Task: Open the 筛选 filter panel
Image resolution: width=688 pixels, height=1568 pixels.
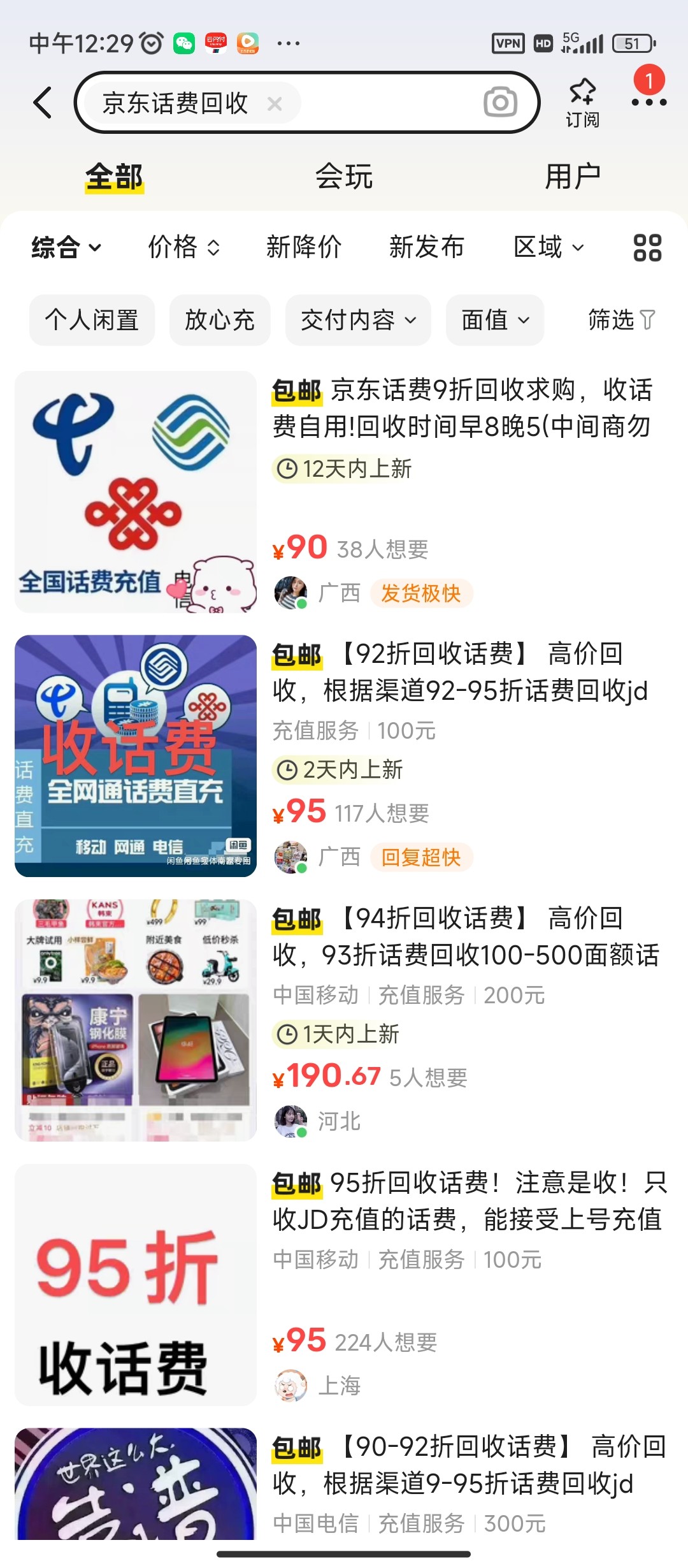Action: 621,320
